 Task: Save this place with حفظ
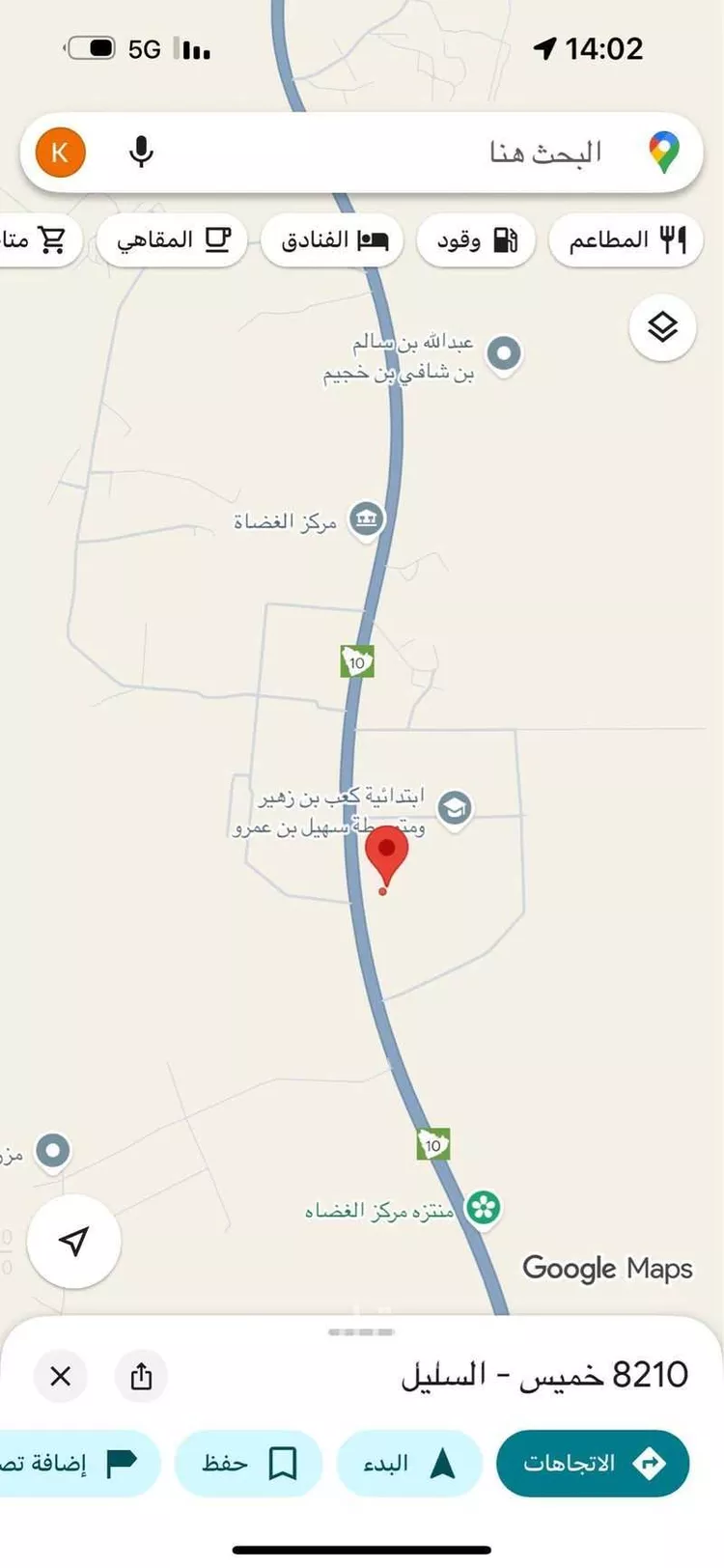(x=248, y=1464)
